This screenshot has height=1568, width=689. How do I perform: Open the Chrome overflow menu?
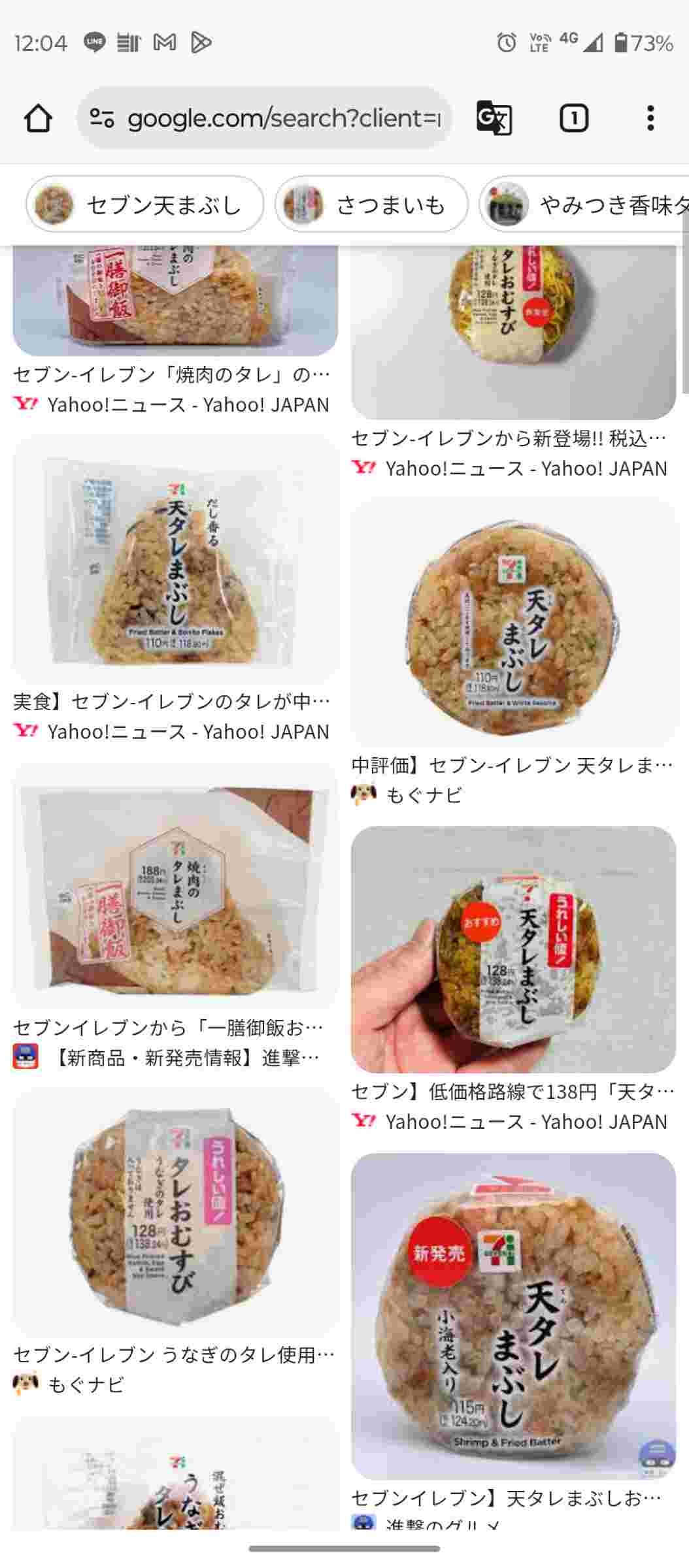650,118
